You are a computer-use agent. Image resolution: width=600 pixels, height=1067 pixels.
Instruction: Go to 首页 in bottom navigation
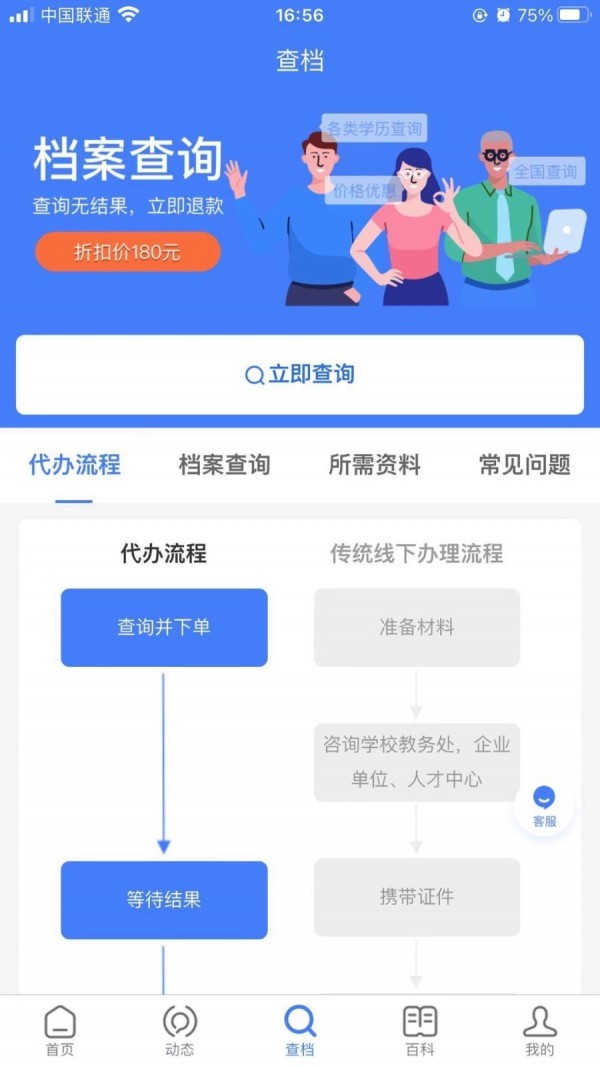click(60, 1031)
